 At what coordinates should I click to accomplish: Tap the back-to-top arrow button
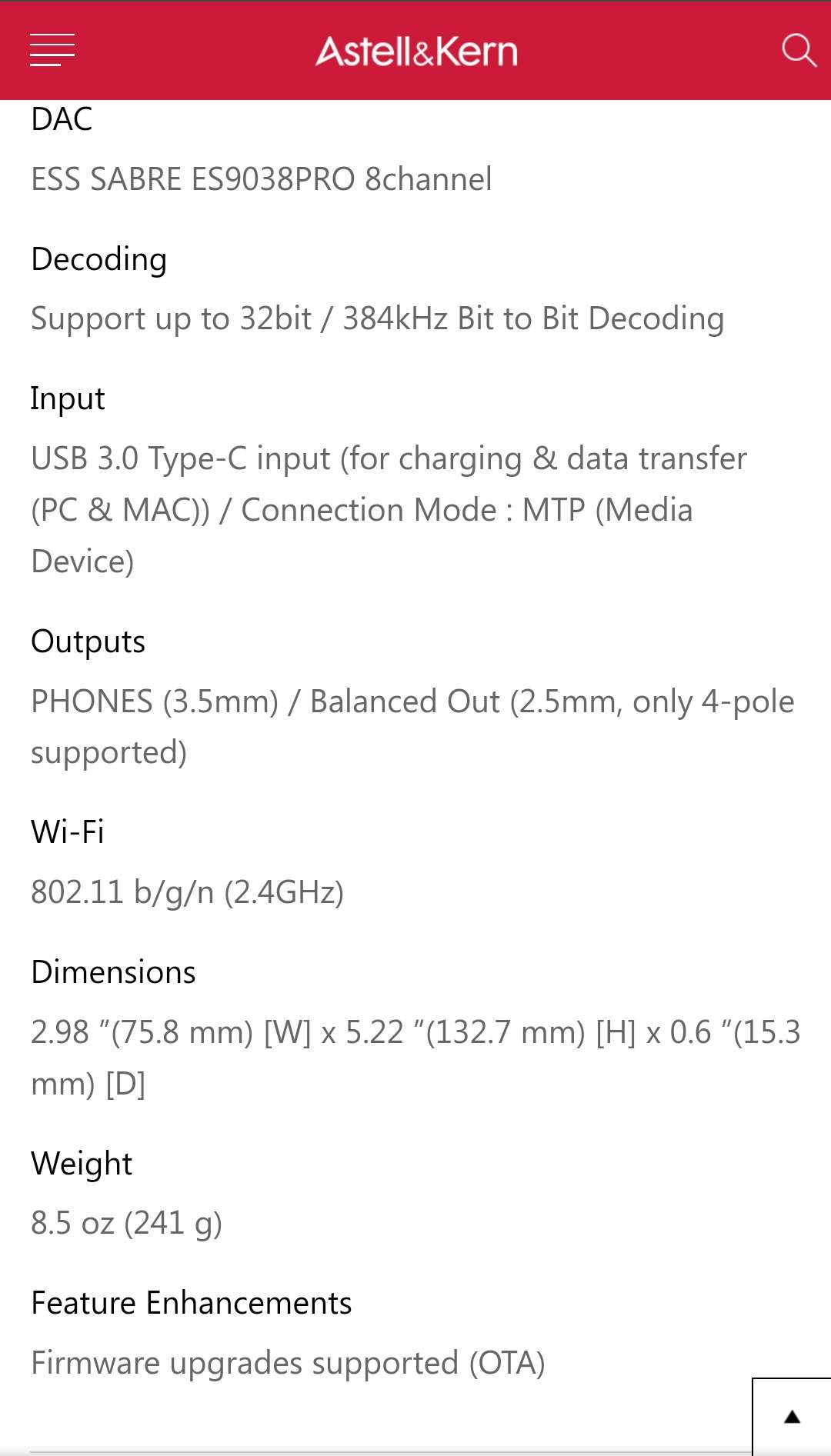point(792,1417)
